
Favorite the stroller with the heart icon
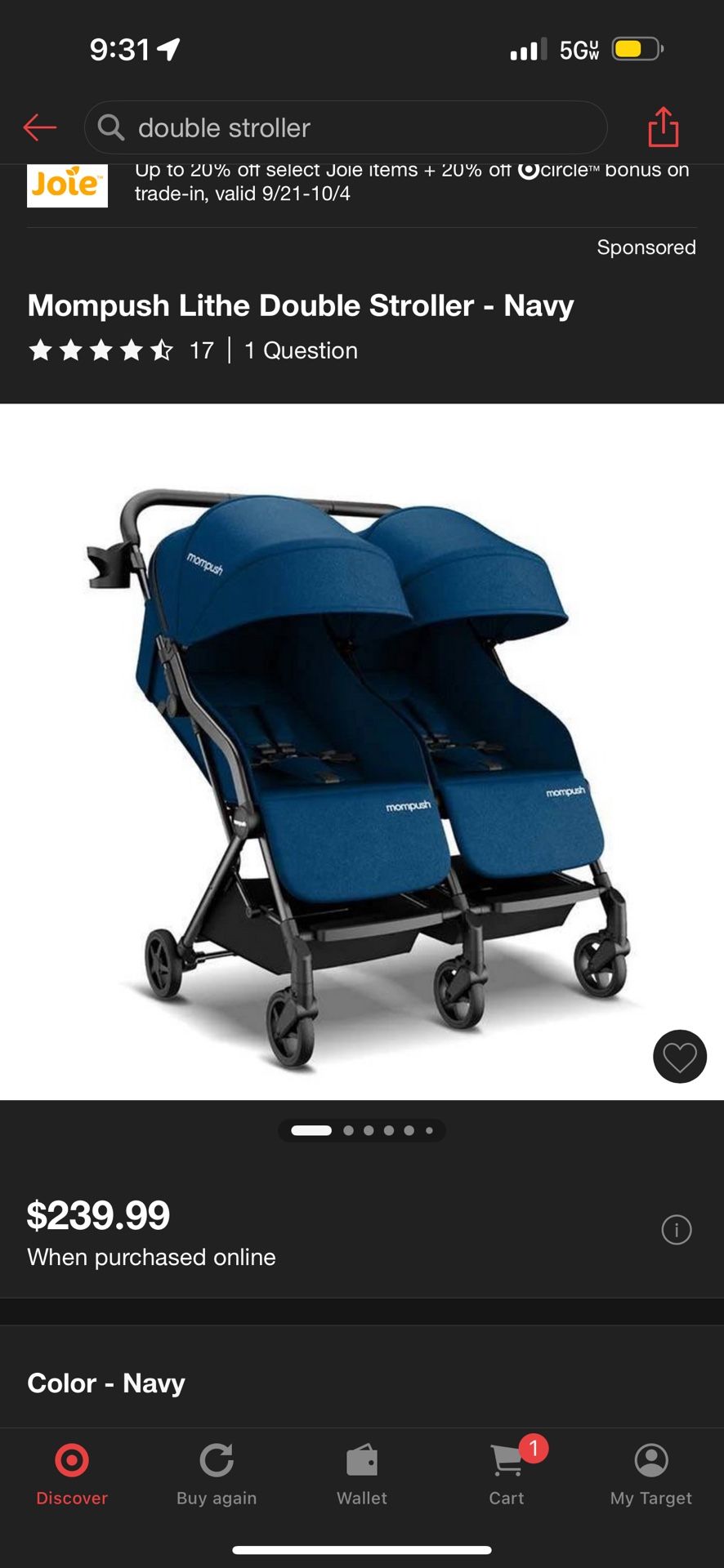(679, 1057)
